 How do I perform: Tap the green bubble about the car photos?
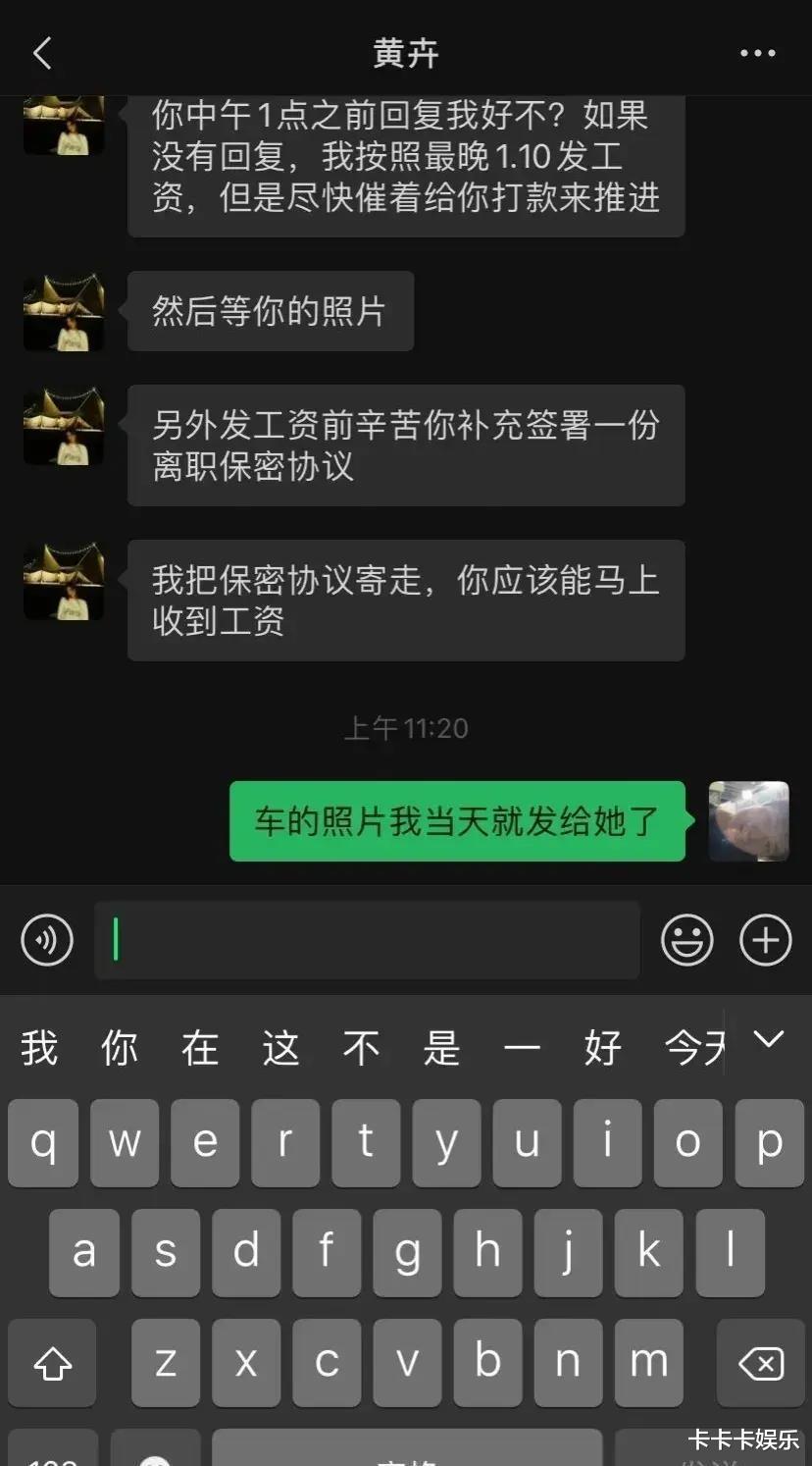455,822
